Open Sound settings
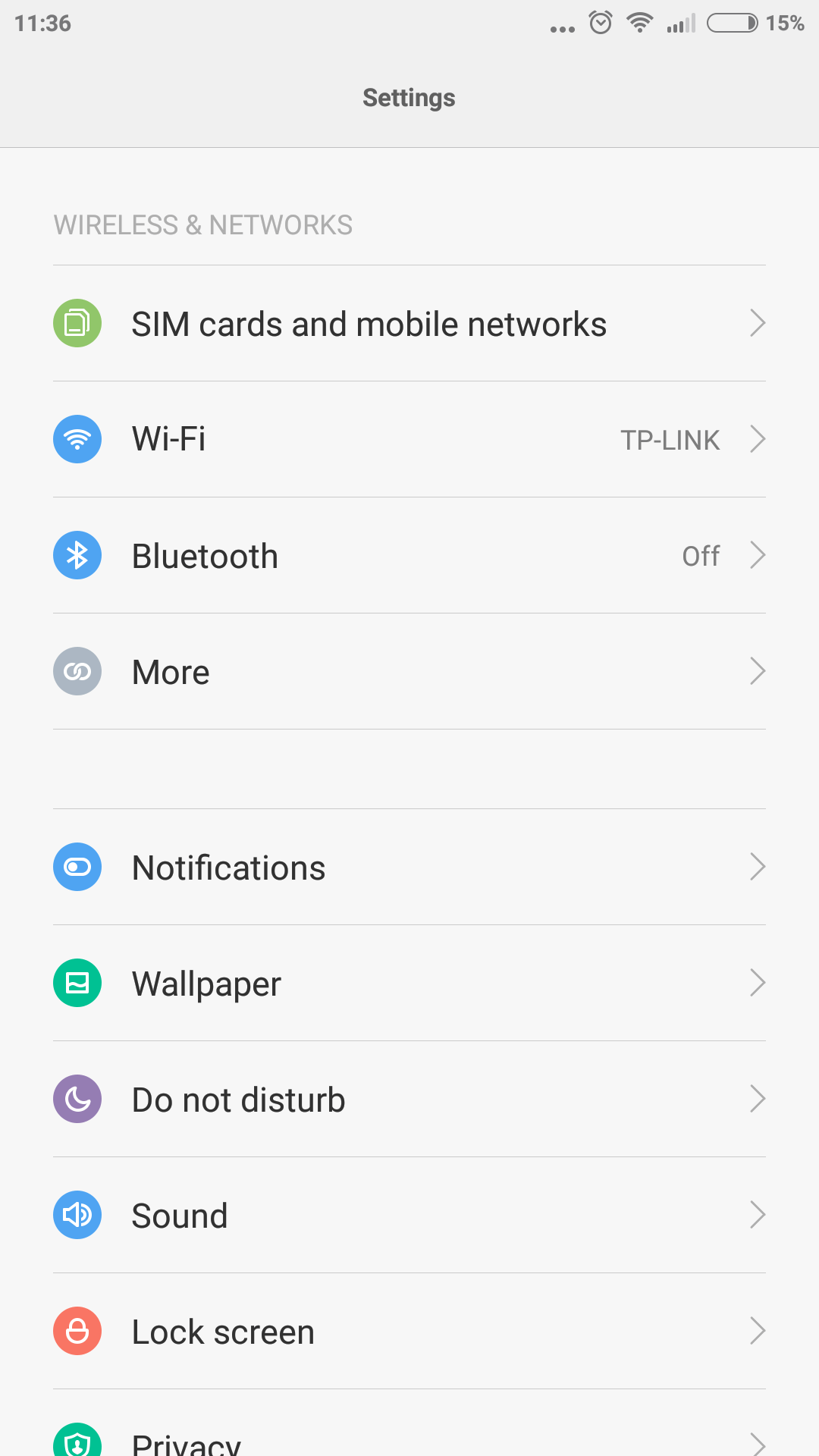 409,1215
